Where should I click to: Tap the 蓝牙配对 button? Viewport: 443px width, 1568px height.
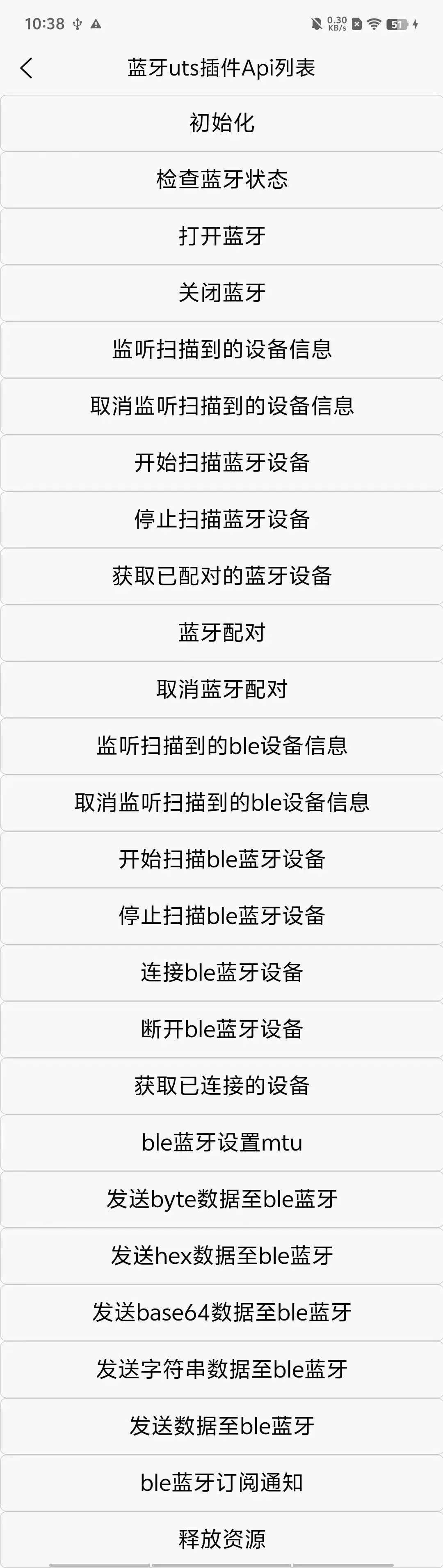[221, 633]
